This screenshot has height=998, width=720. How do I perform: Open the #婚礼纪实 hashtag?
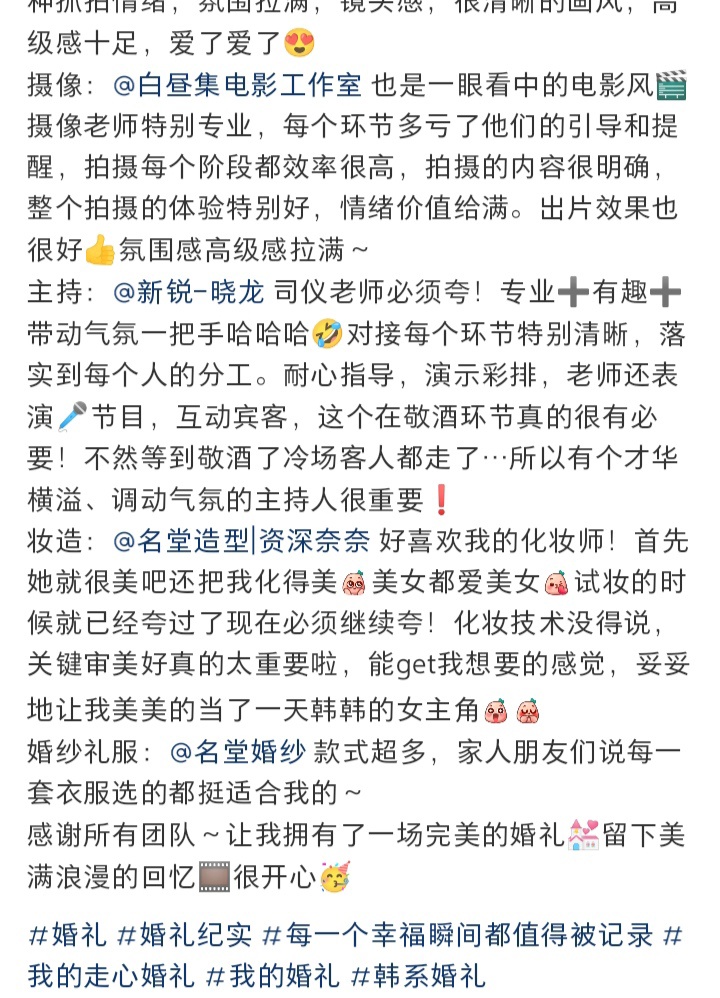tap(183, 935)
